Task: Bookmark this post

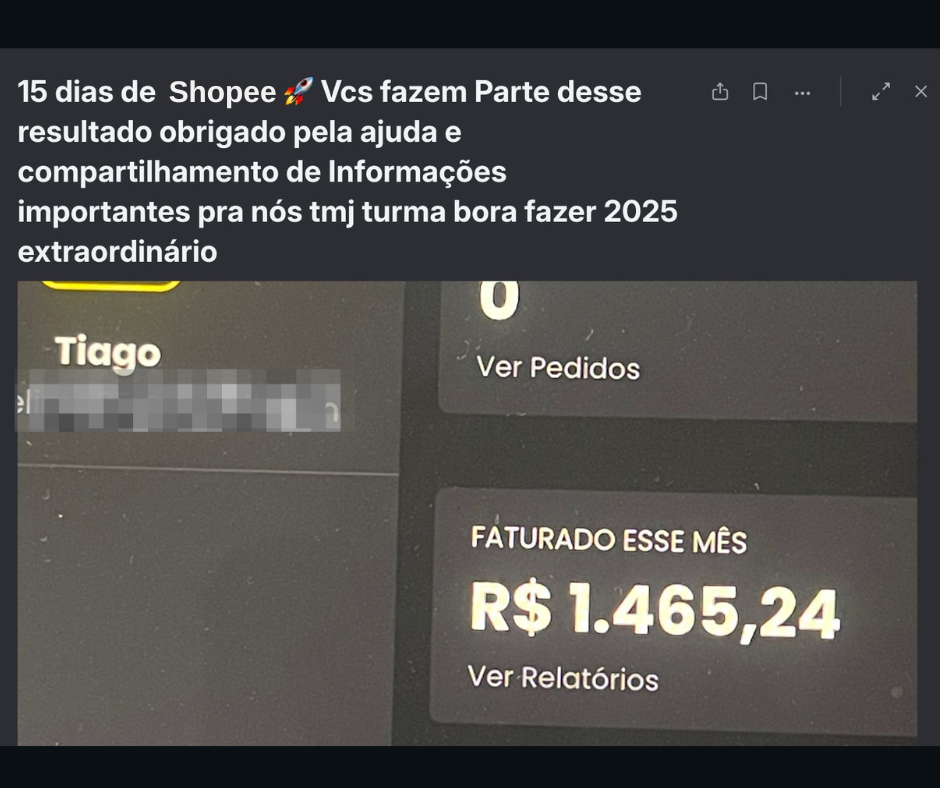Action: pyautogui.click(x=760, y=92)
